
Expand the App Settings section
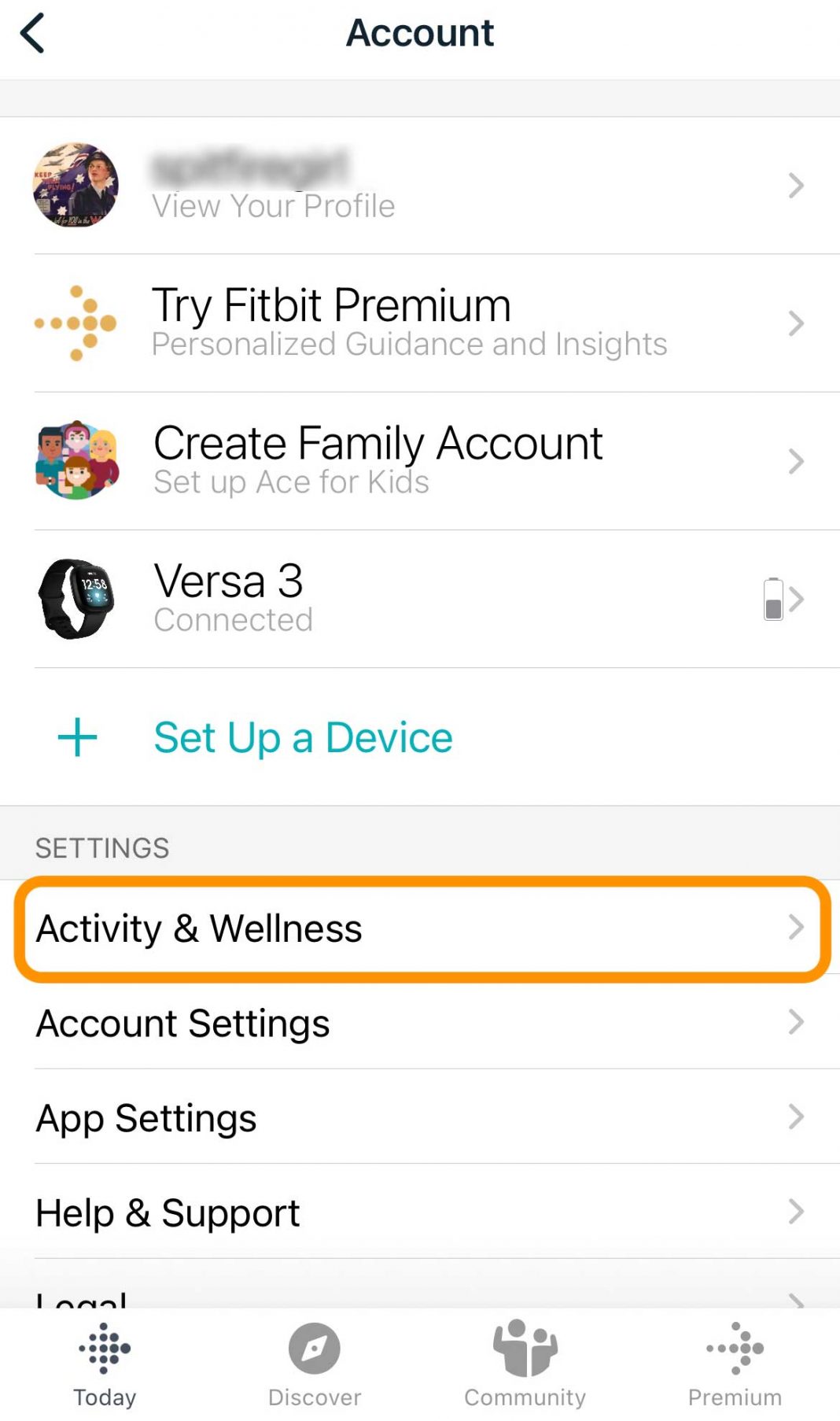click(x=421, y=1117)
